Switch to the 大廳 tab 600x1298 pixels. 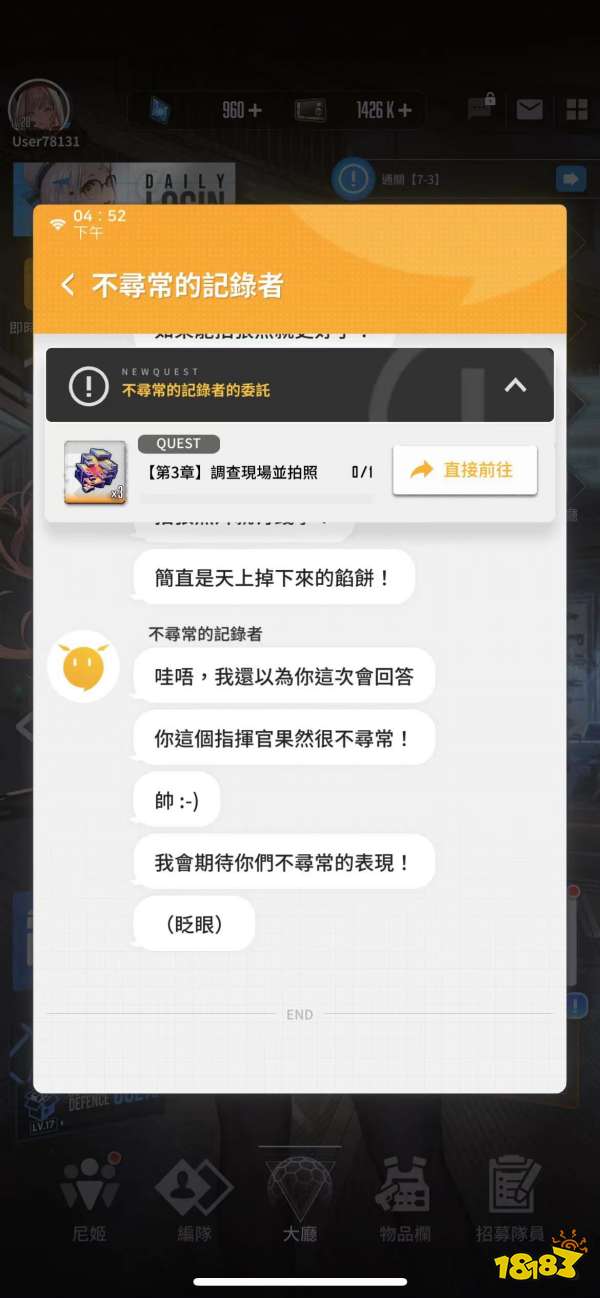click(x=299, y=1198)
